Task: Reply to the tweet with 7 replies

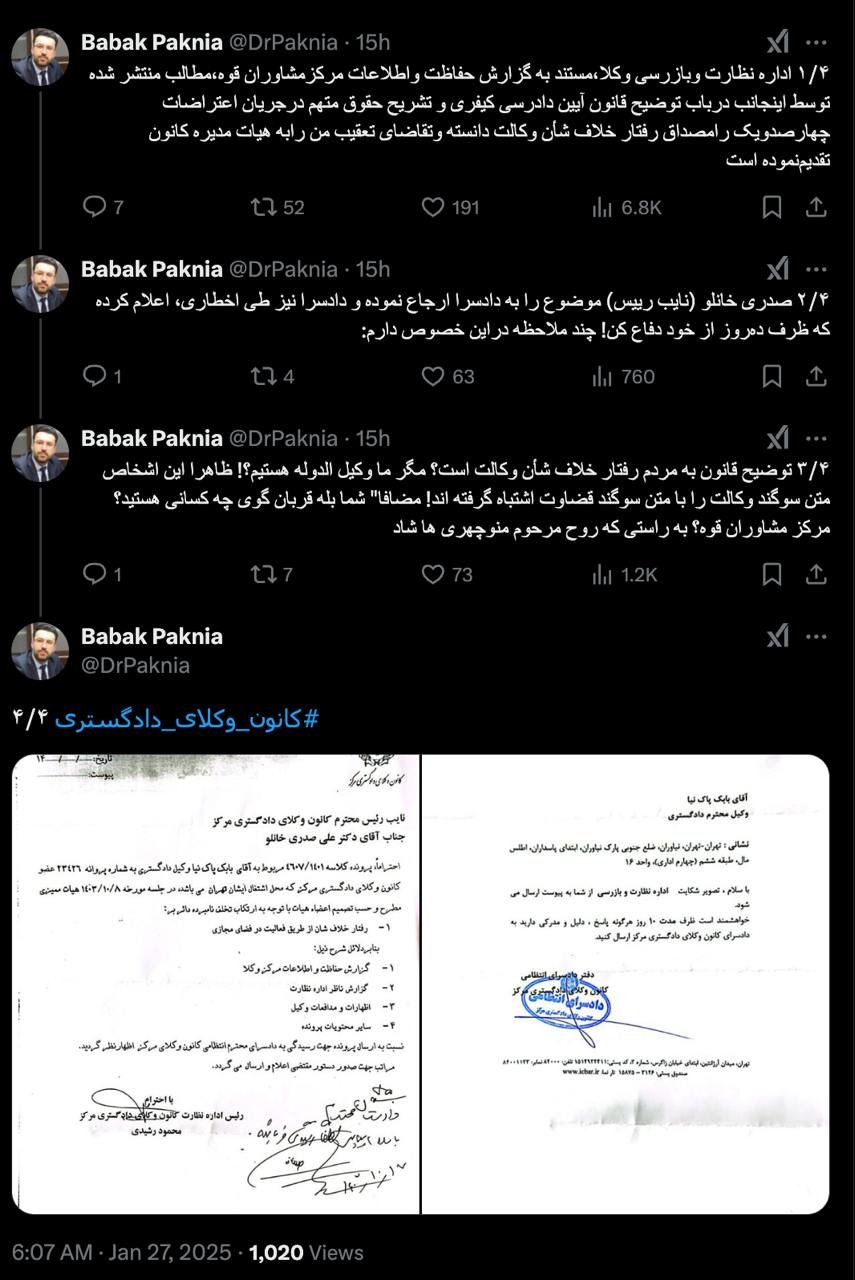Action: (x=94, y=208)
